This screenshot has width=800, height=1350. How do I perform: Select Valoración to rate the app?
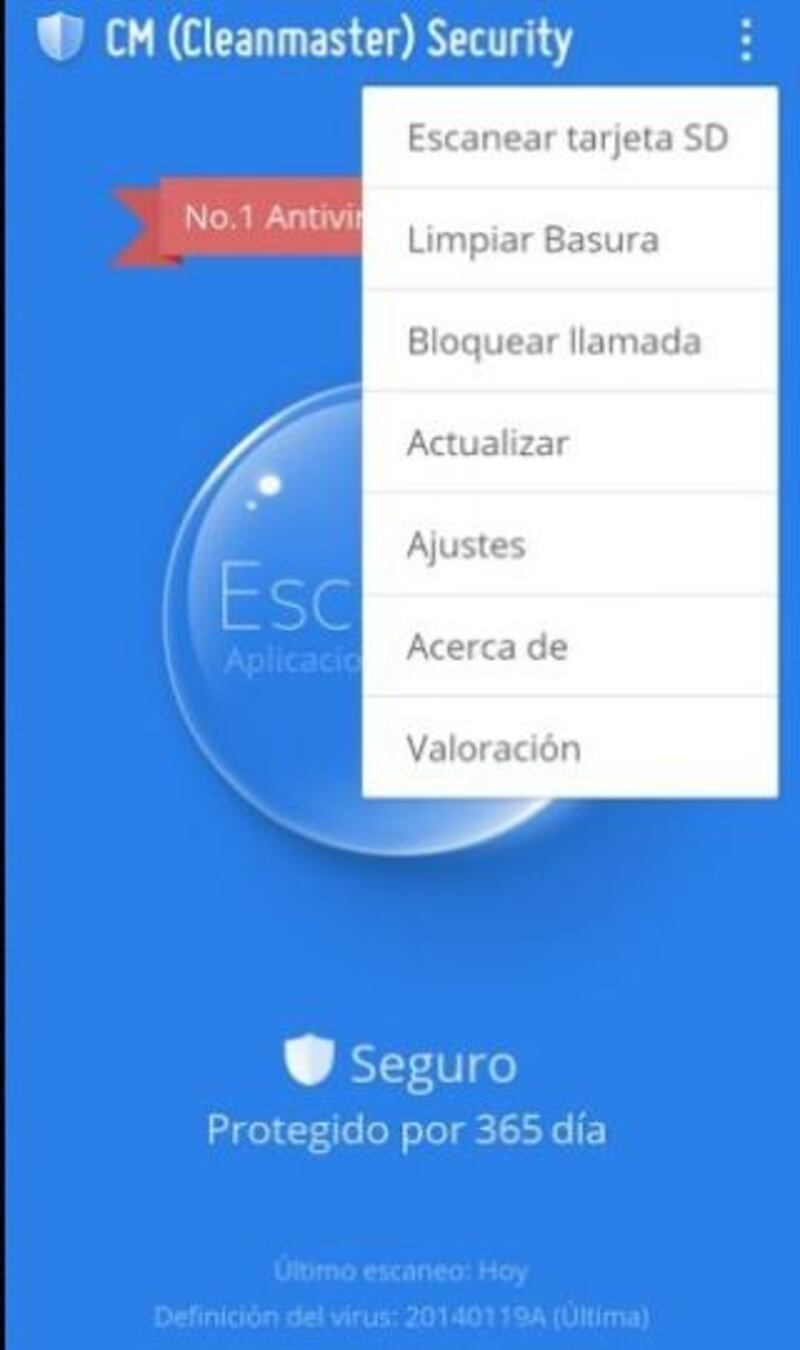pyautogui.click(x=570, y=747)
